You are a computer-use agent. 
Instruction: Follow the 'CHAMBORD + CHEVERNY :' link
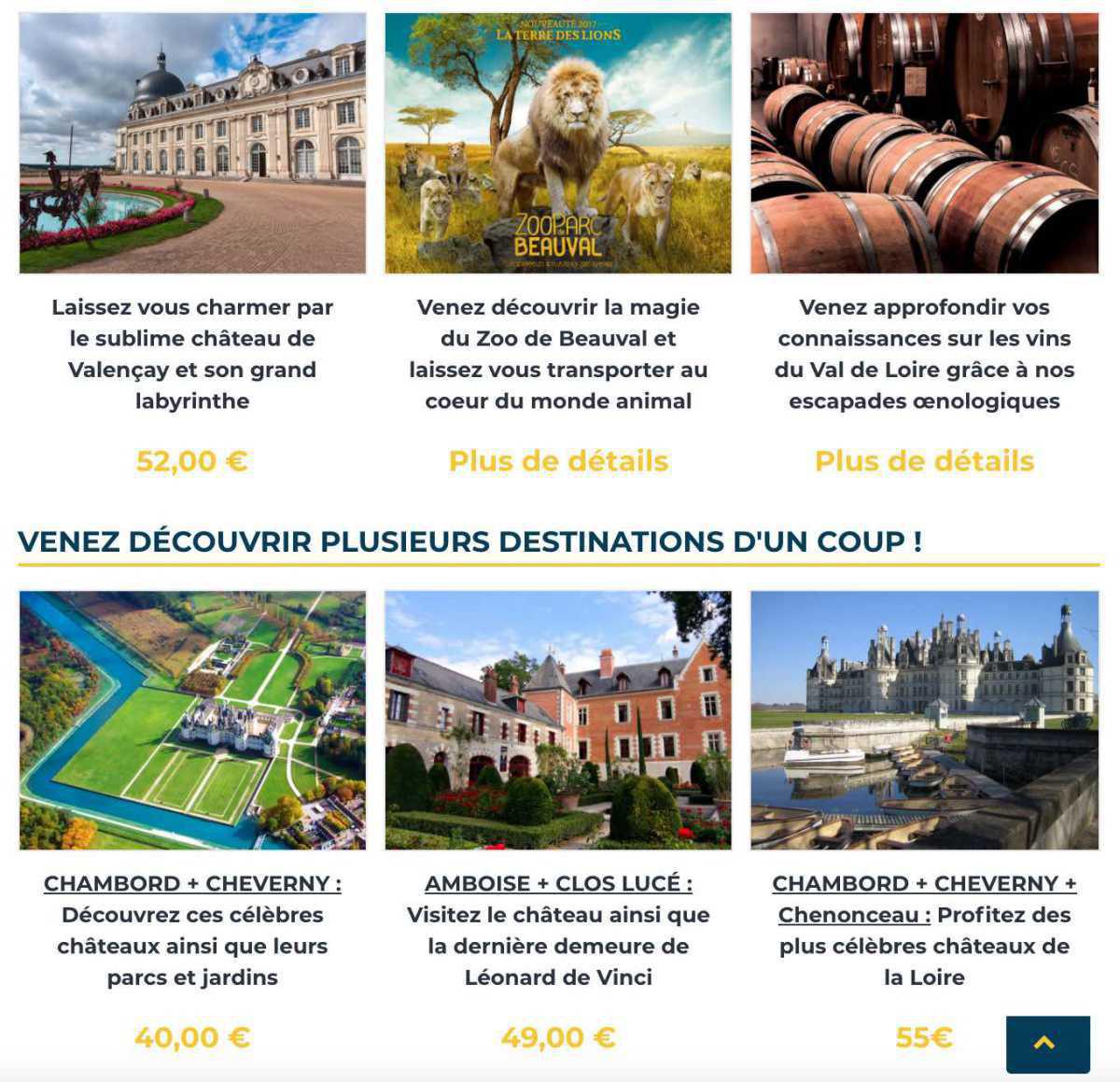(192, 883)
